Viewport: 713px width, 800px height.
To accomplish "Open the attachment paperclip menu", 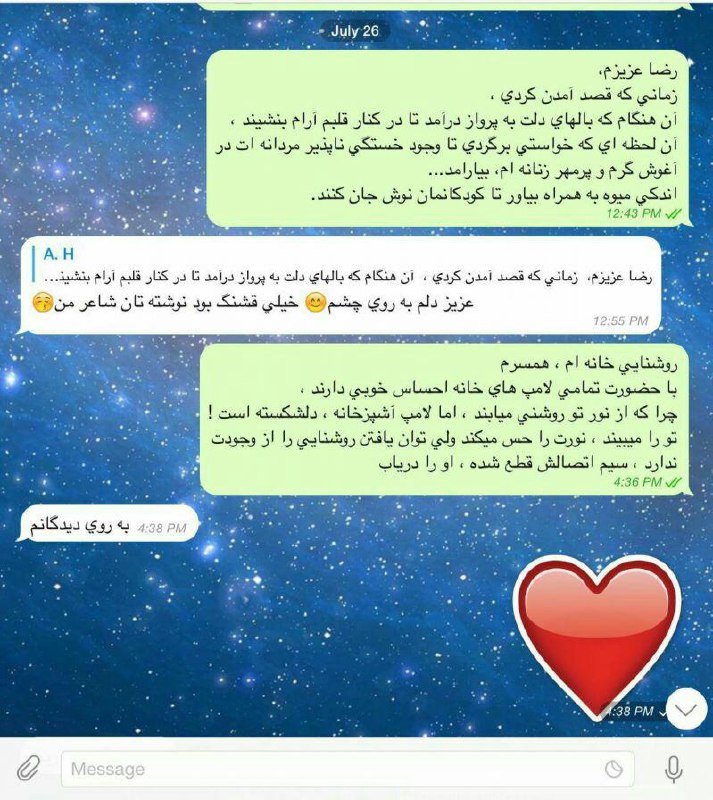I will pyautogui.click(x=27, y=768).
